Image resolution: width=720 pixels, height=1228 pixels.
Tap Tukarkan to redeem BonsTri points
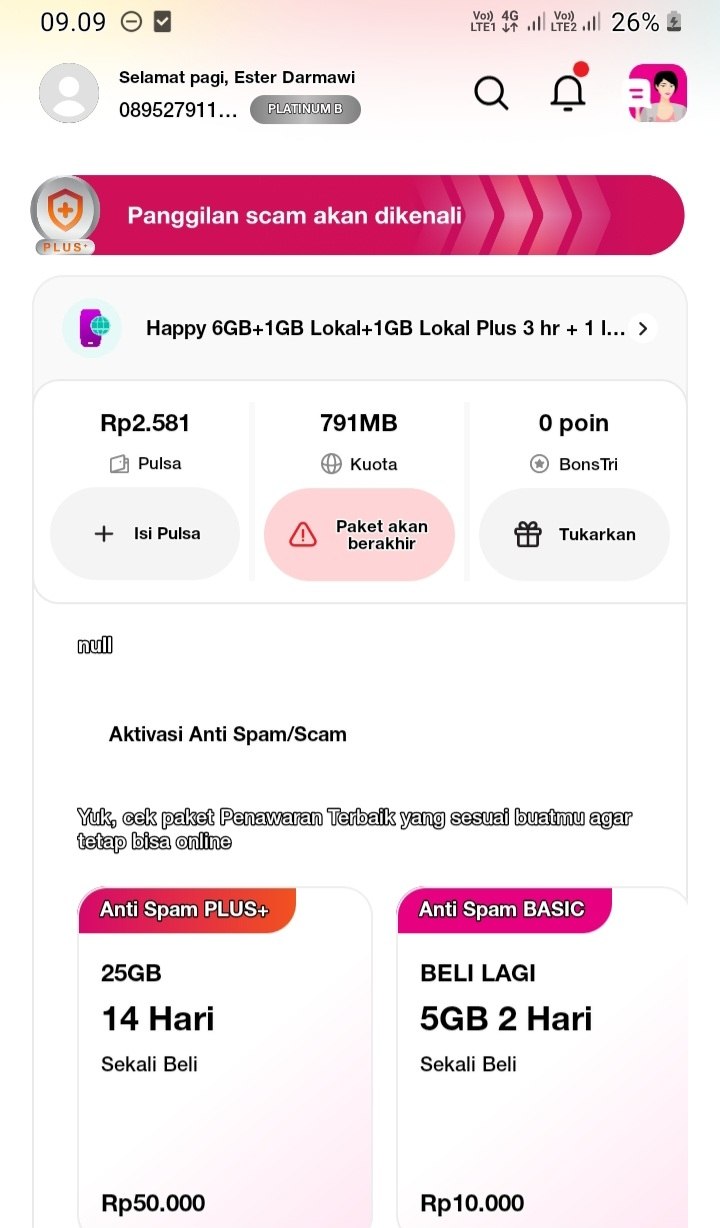tap(574, 535)
